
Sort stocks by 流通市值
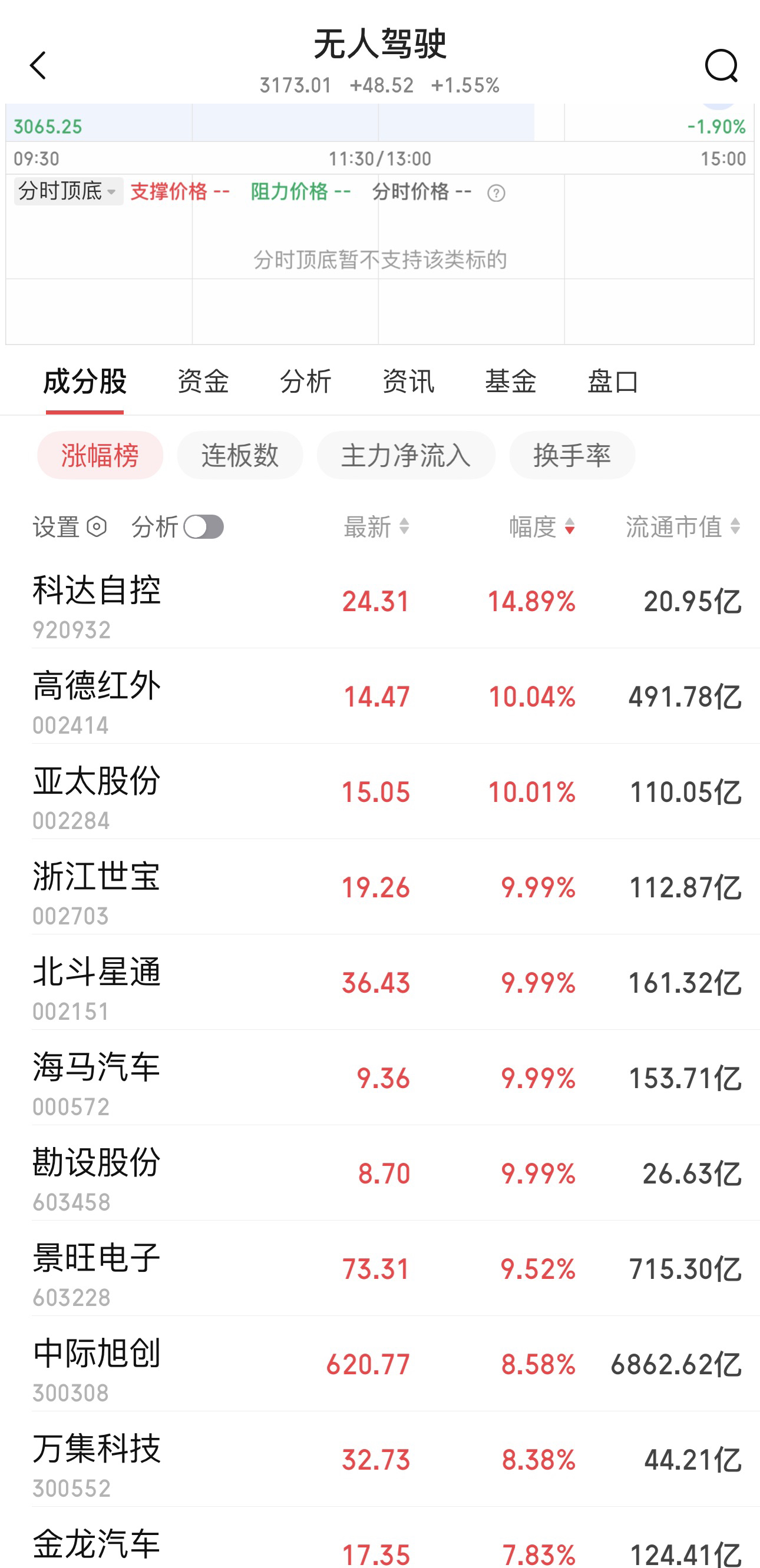tap(683, 526)
